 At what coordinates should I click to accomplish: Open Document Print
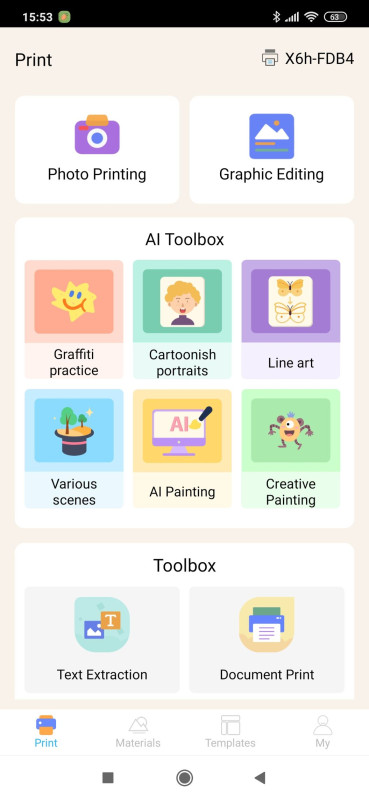[x=267, y=640]
